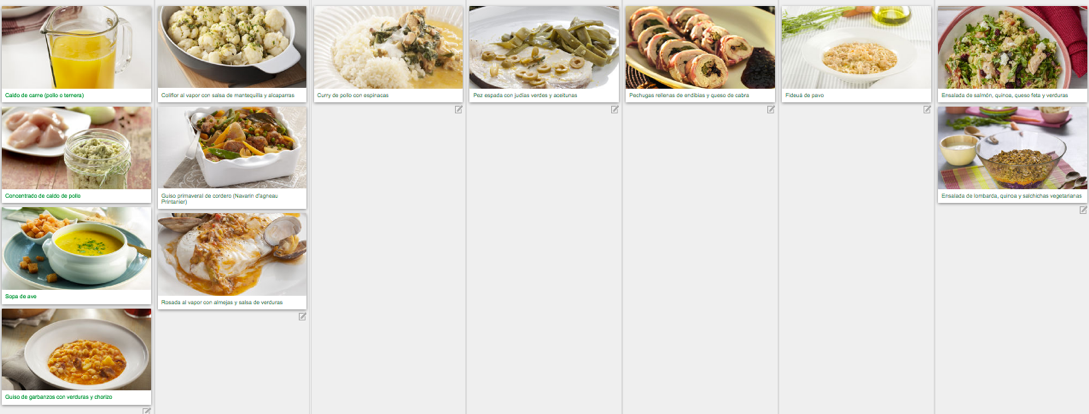Screen dimensions: 1089x414
Task: Edit the Curry de pollo column
Action: [459, 109]
